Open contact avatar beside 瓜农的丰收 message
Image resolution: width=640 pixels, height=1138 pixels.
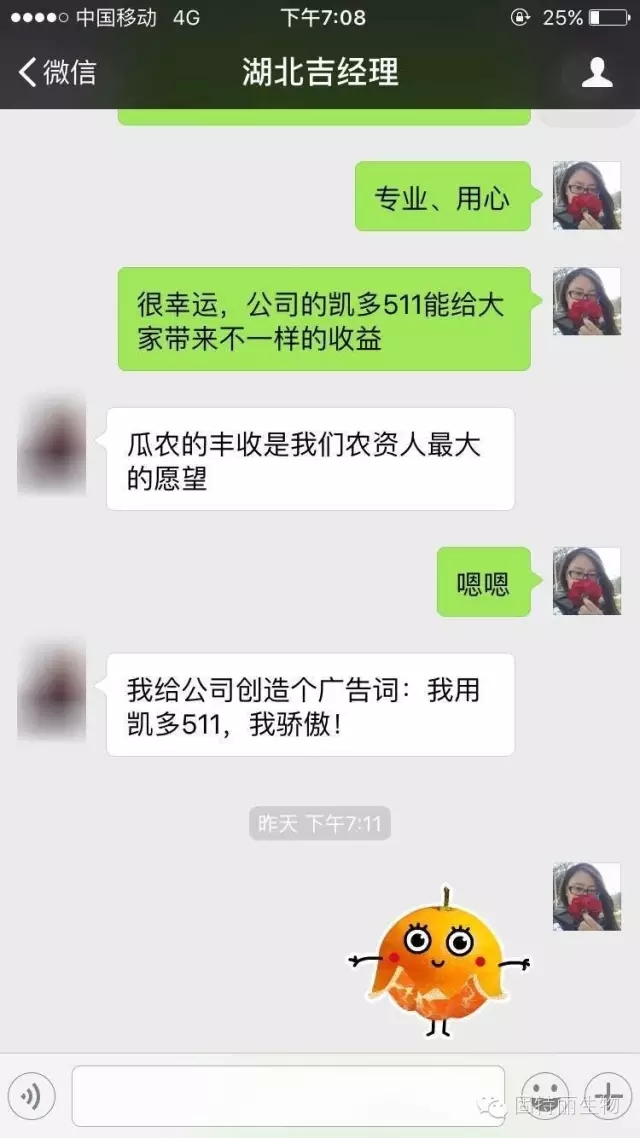(x=52, y=444)
